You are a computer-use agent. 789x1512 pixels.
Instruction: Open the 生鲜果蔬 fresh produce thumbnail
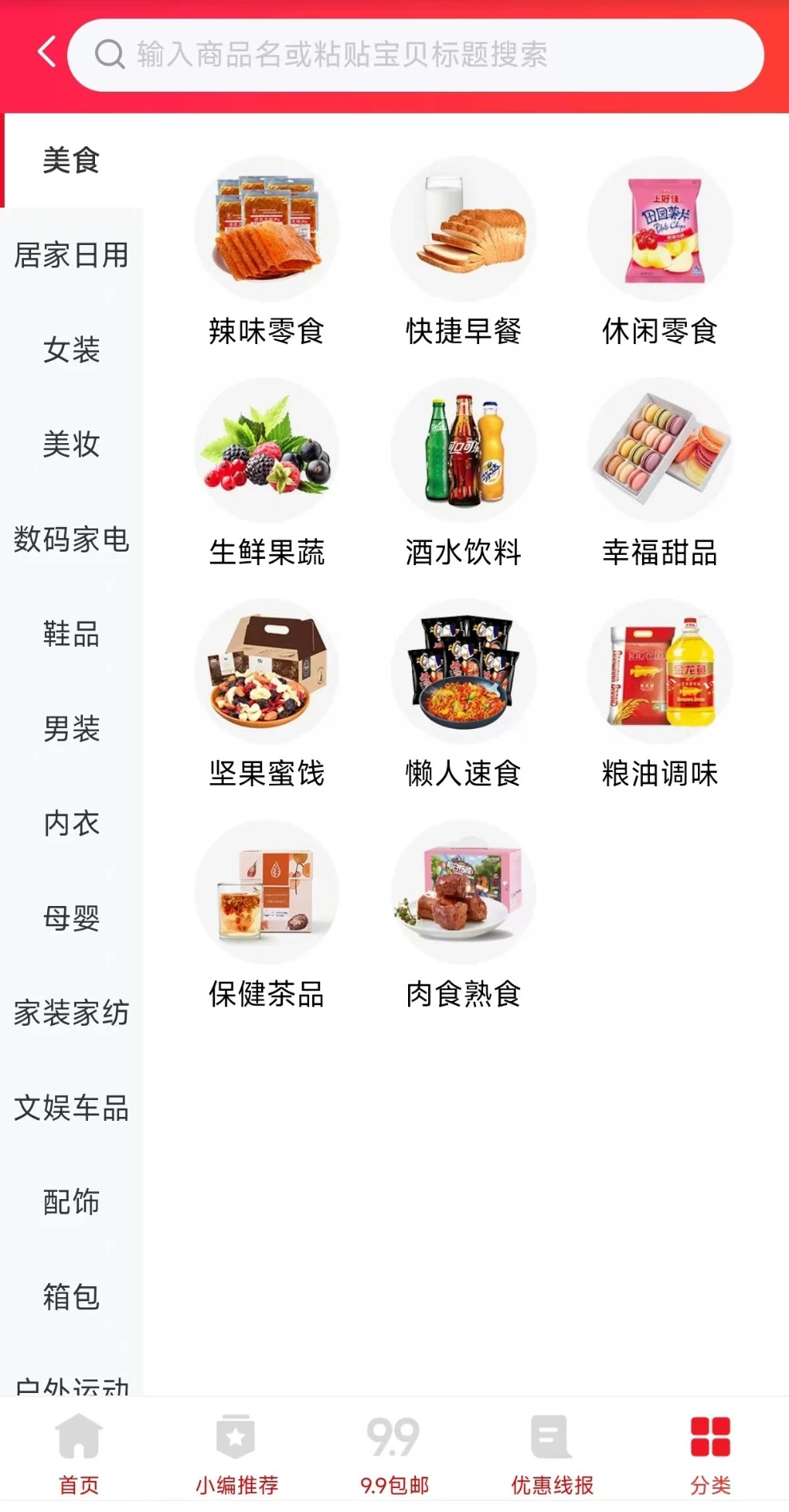[268, 449]
